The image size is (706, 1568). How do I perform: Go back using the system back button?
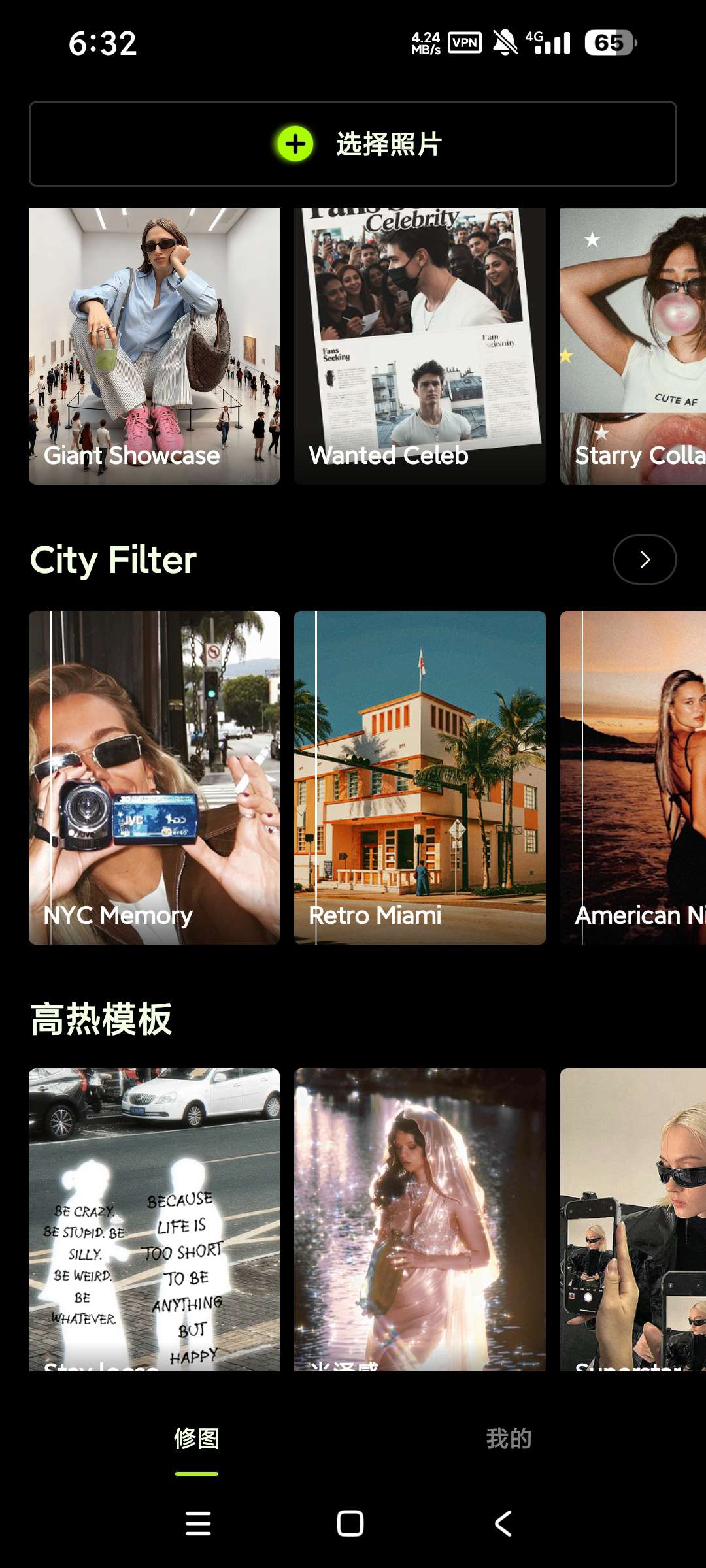coord(503,1524)
